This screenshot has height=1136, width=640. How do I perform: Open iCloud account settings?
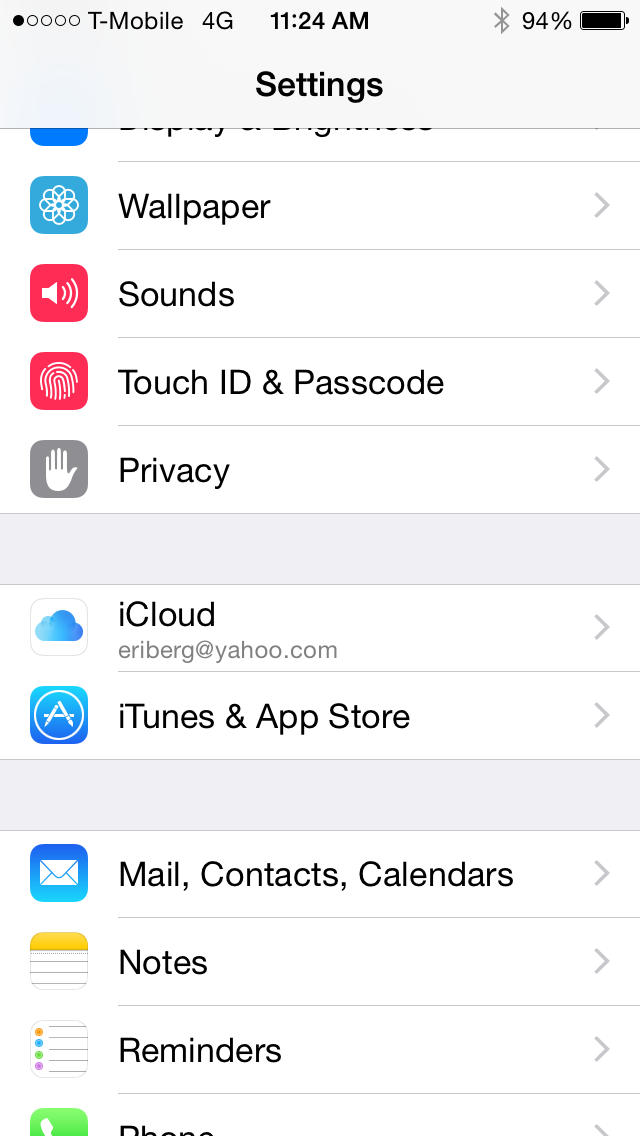[320, 628]
